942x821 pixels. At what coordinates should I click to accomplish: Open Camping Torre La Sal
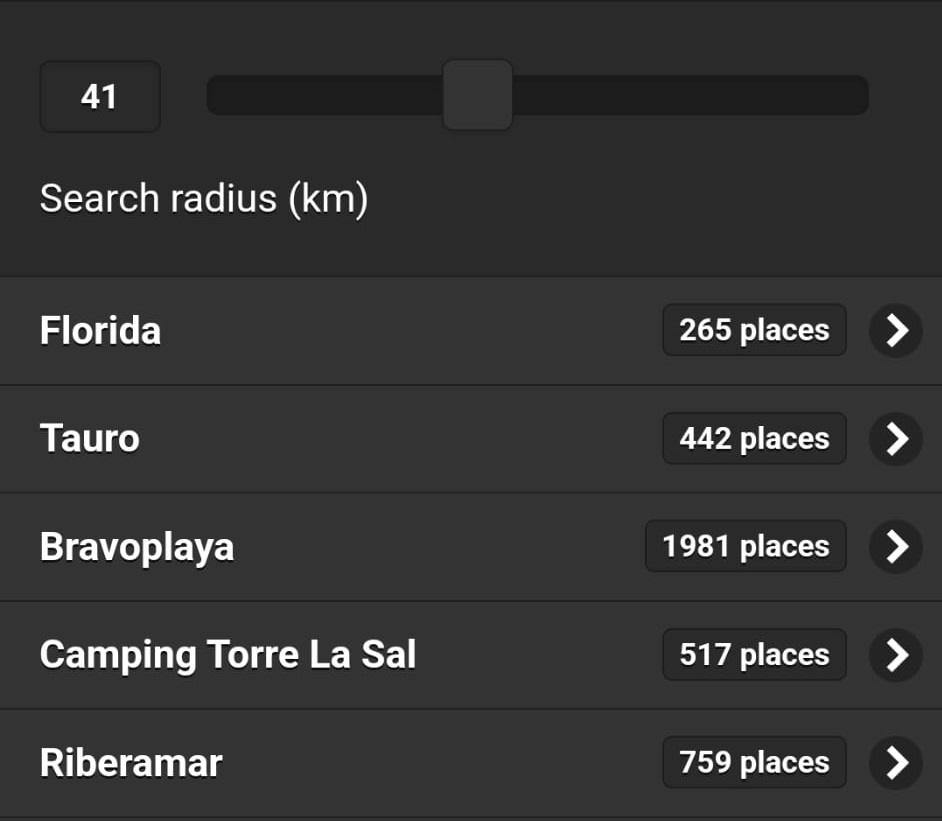[895, 655]
